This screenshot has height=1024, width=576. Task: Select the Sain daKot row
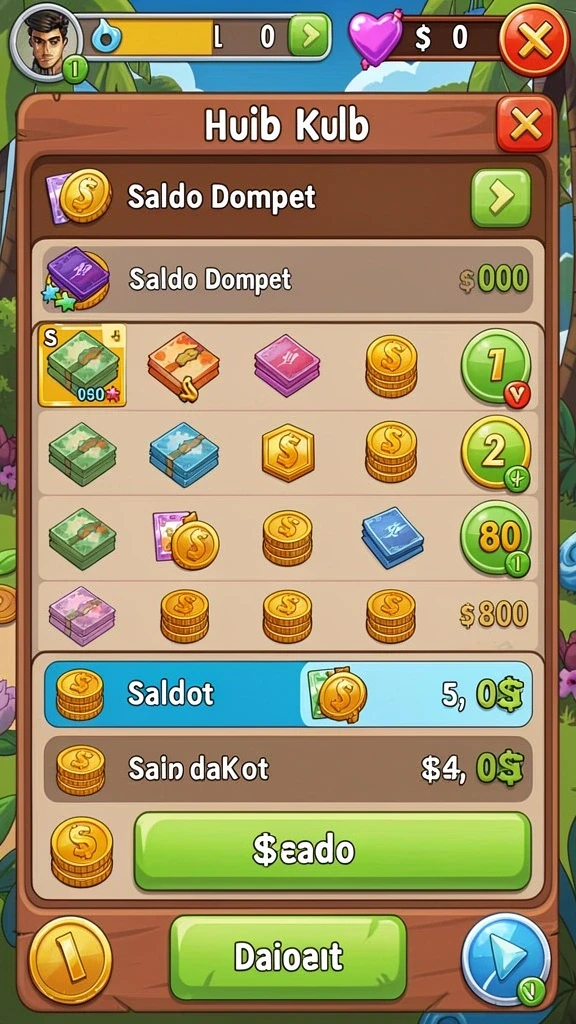[x=288, y=769]
